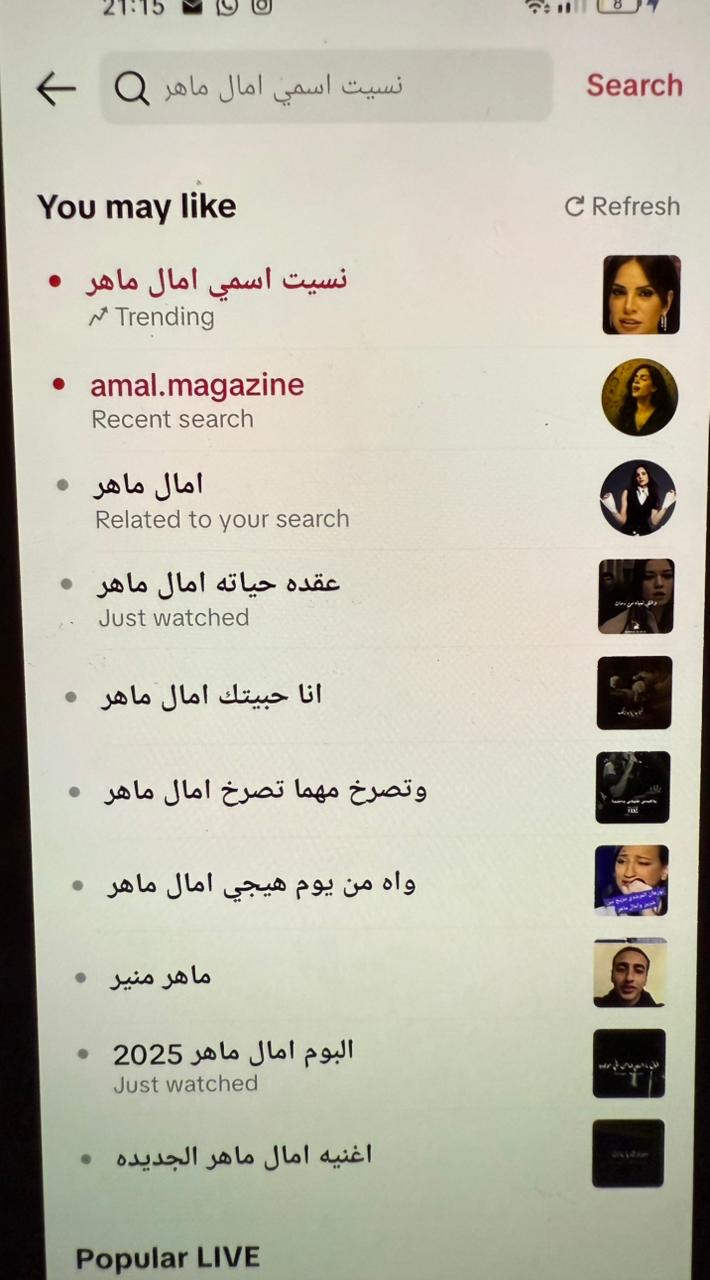Open suggestion واه من يوم هيجي امال ماهر
Image resolution: width=710 pixels, height=1280 pixels.
pyautogui.click(x=261, y=884)
